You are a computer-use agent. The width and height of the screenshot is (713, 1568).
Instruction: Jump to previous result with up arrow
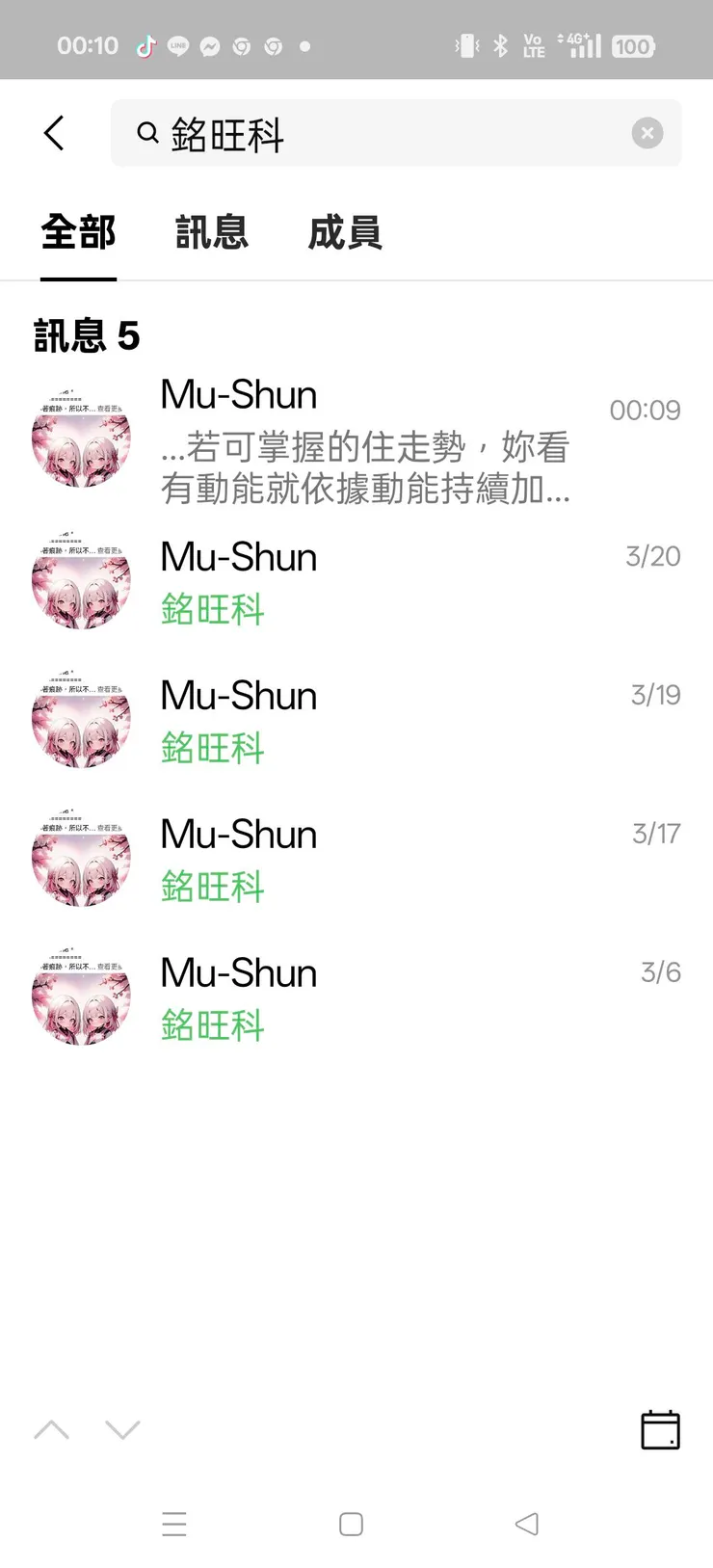point(51,1430)
